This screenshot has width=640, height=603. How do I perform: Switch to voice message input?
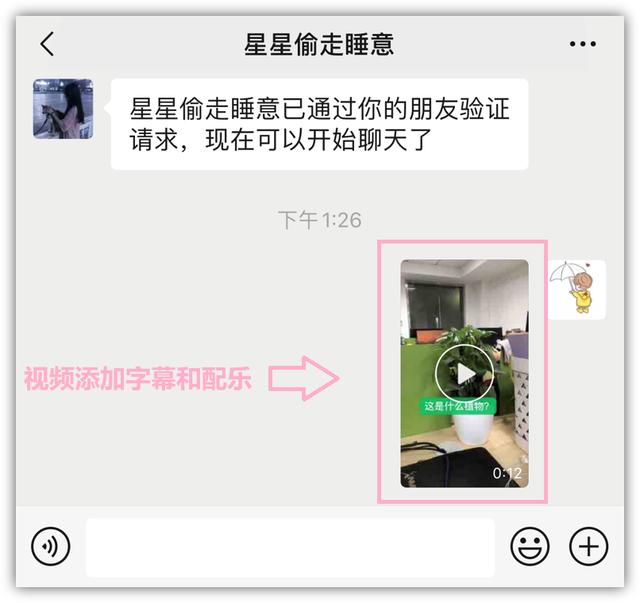coord(50,546)
